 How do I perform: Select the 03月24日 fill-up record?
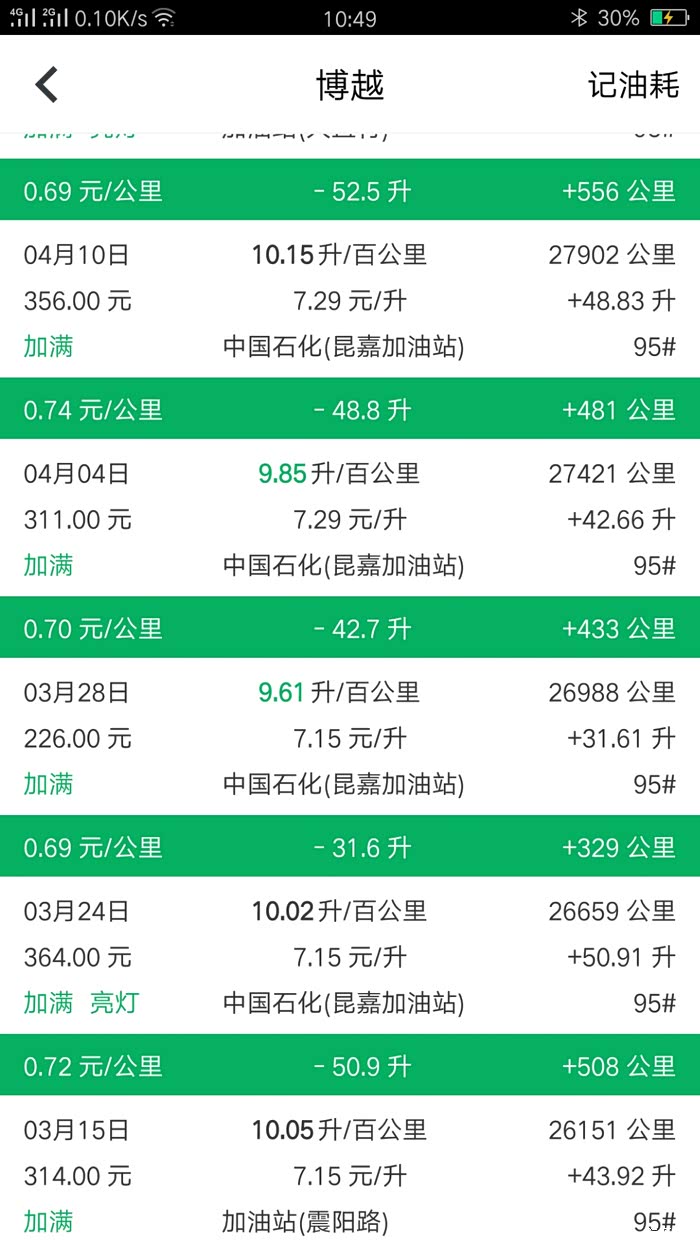350,957
